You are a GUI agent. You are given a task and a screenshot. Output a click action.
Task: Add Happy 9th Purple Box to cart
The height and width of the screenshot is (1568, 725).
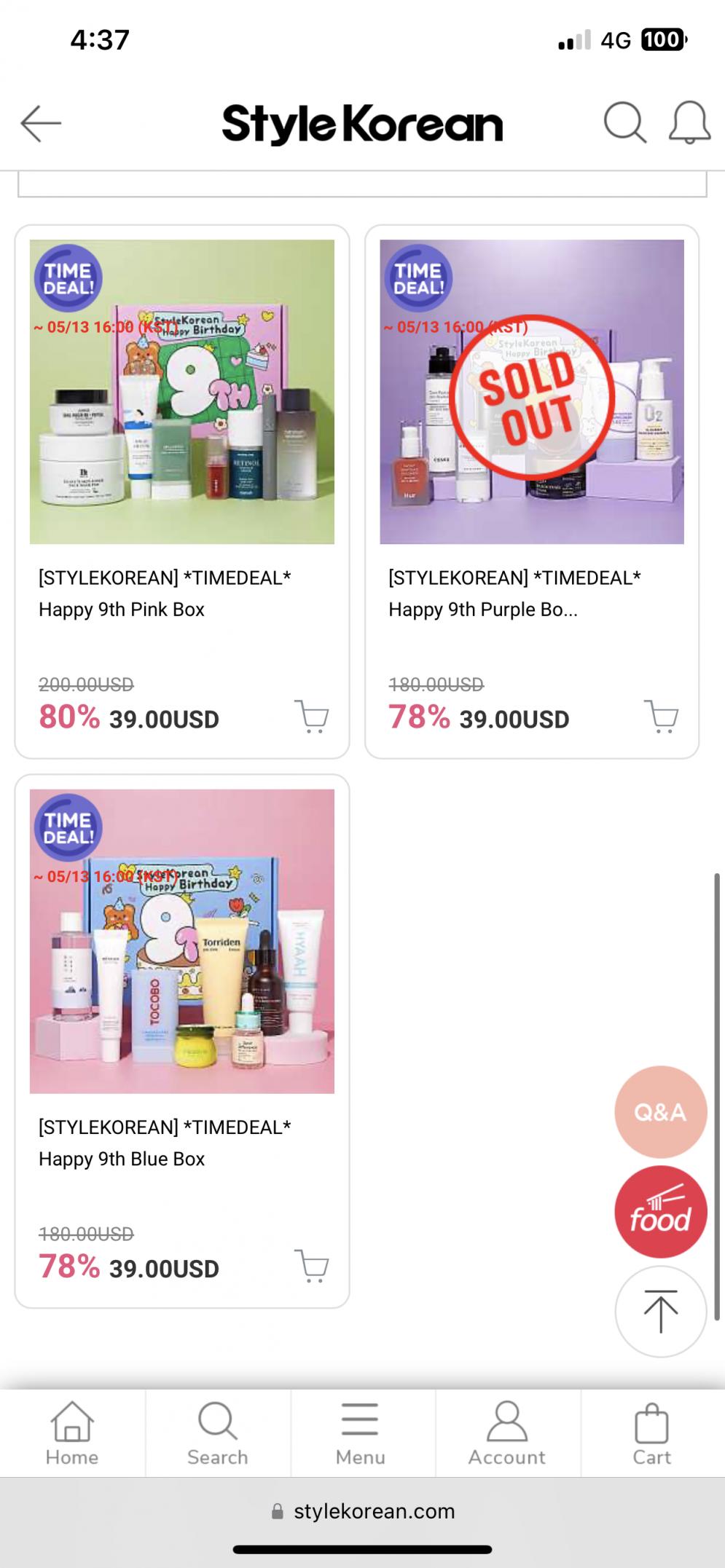[662, 717]
